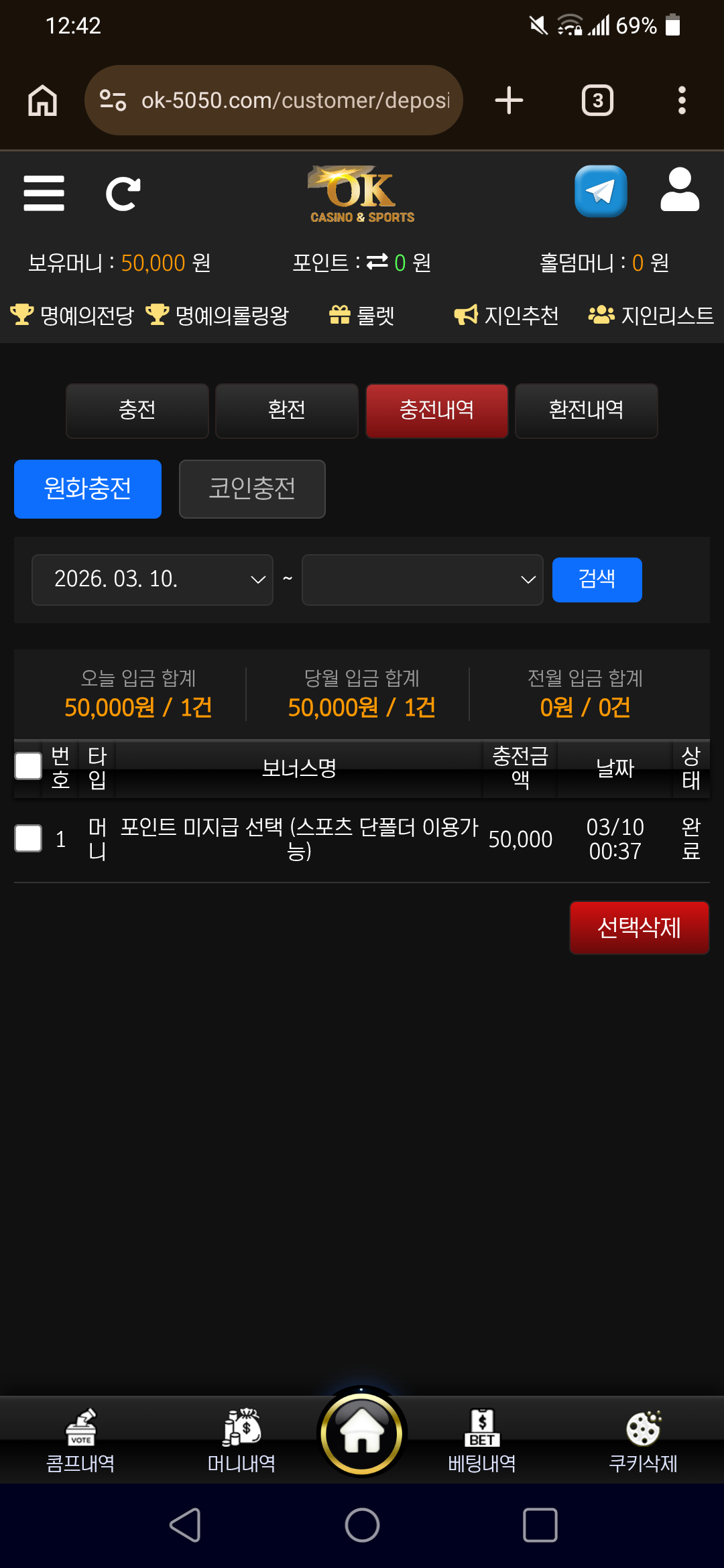
Task: Switch to the 환전 tab
Action: click(x=287, y=410)
